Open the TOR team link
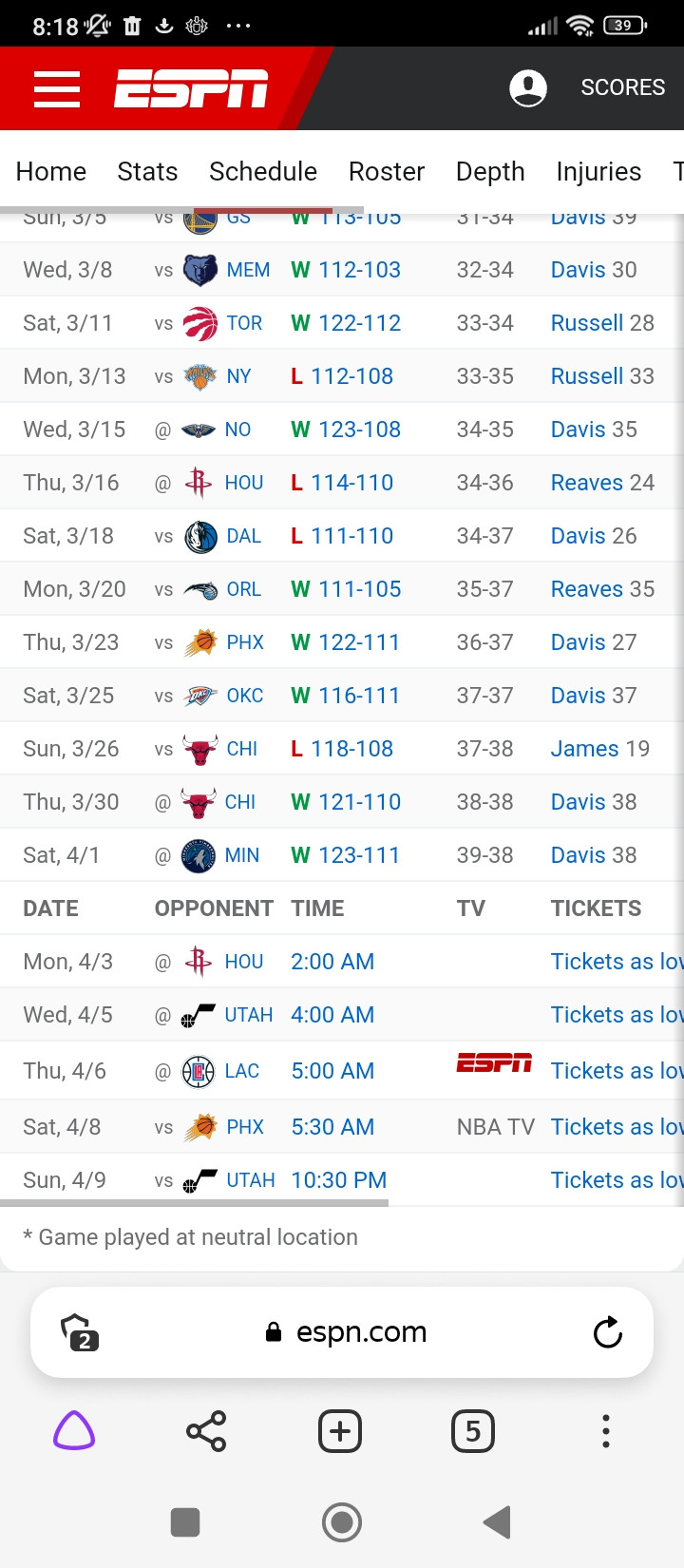684x1568 pixels. (x=244, y=323)
